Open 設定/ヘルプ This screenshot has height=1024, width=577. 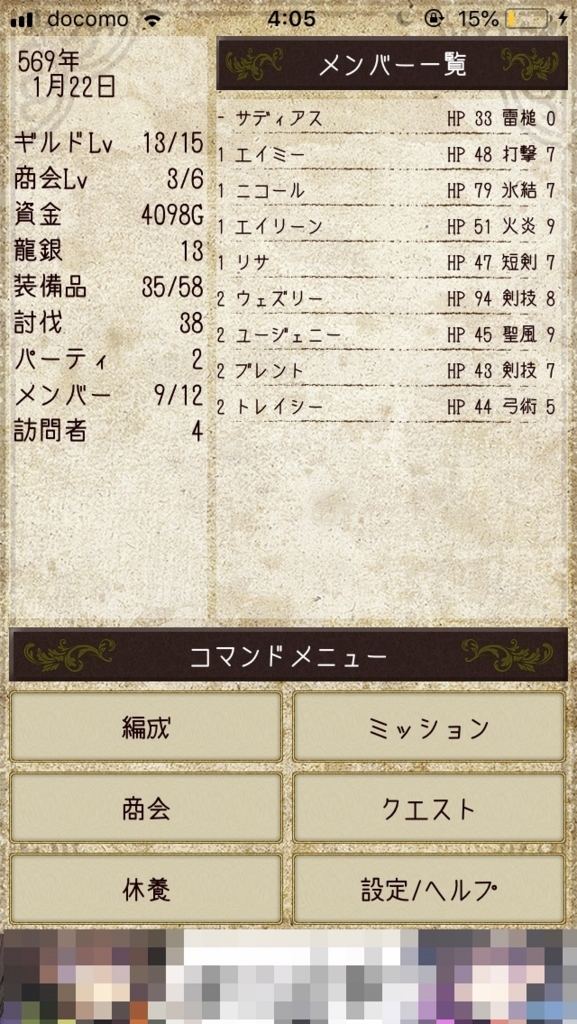[x=429, y=889]
